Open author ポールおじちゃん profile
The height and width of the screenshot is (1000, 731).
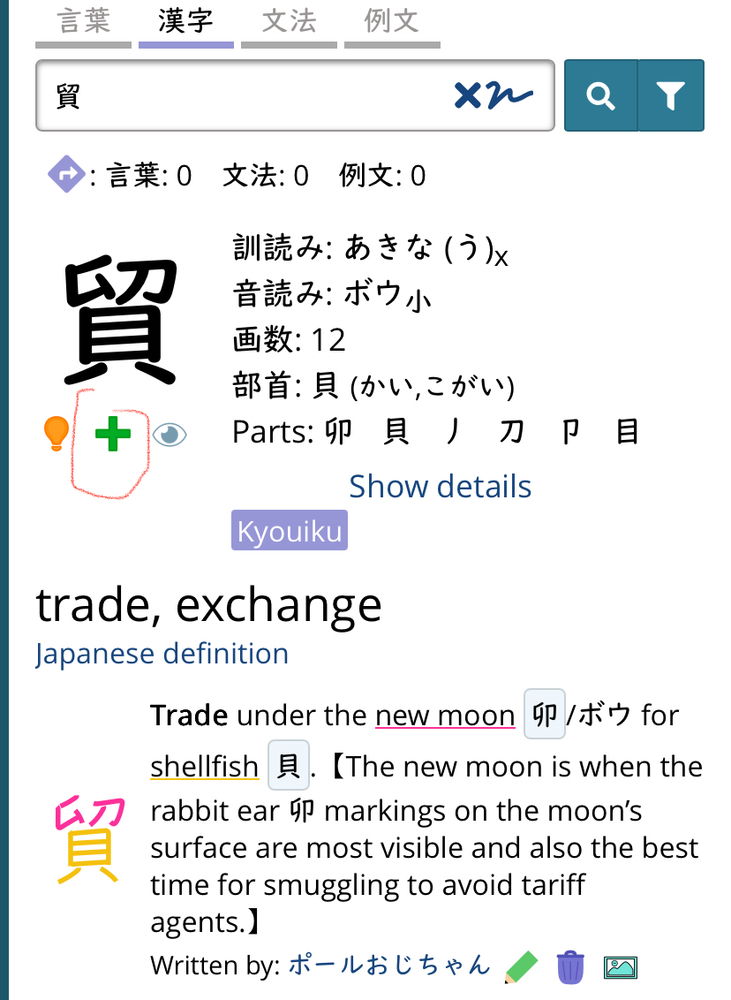tap(389, 965)
